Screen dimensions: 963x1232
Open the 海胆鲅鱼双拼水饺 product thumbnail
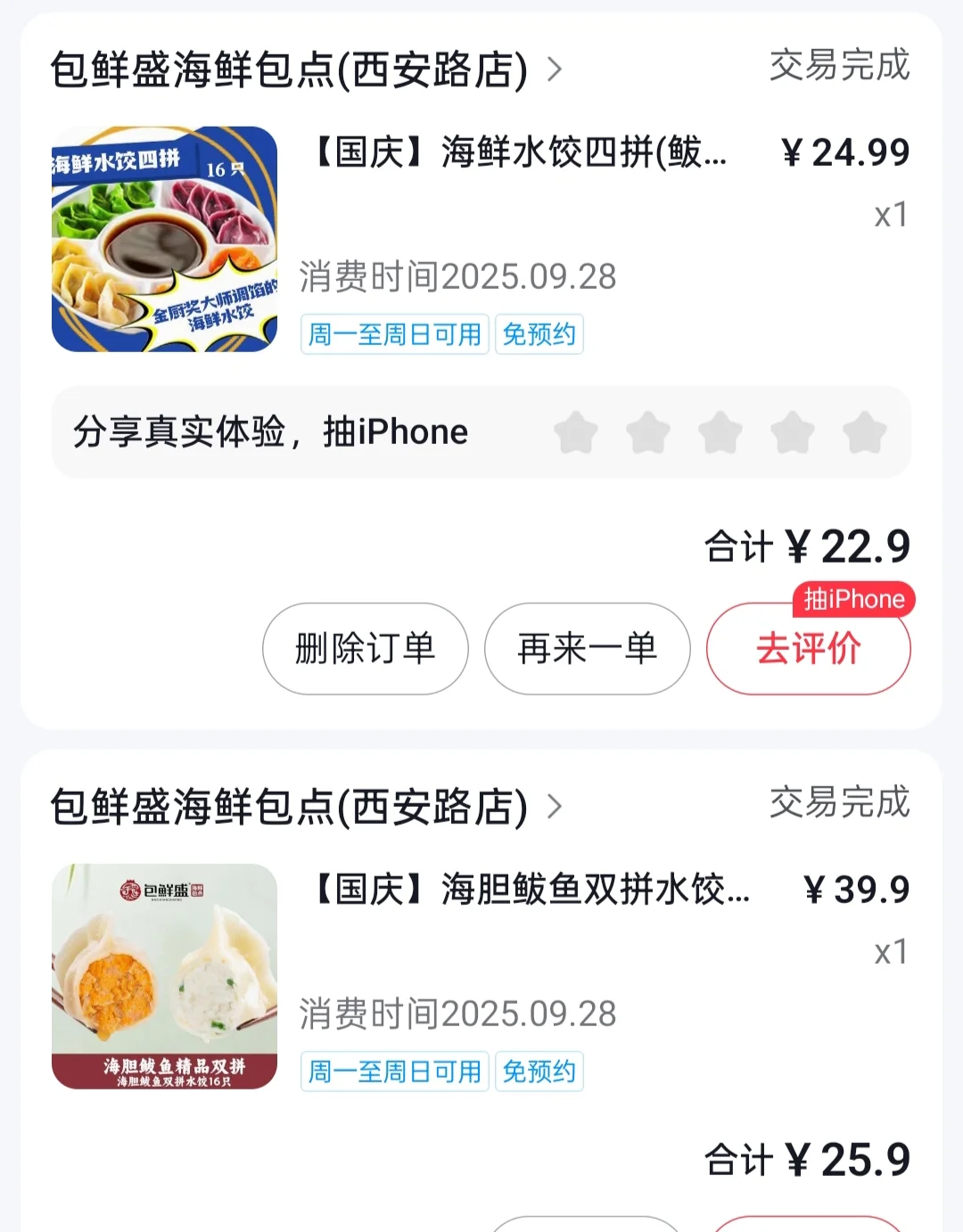click(x=164, y=976)
